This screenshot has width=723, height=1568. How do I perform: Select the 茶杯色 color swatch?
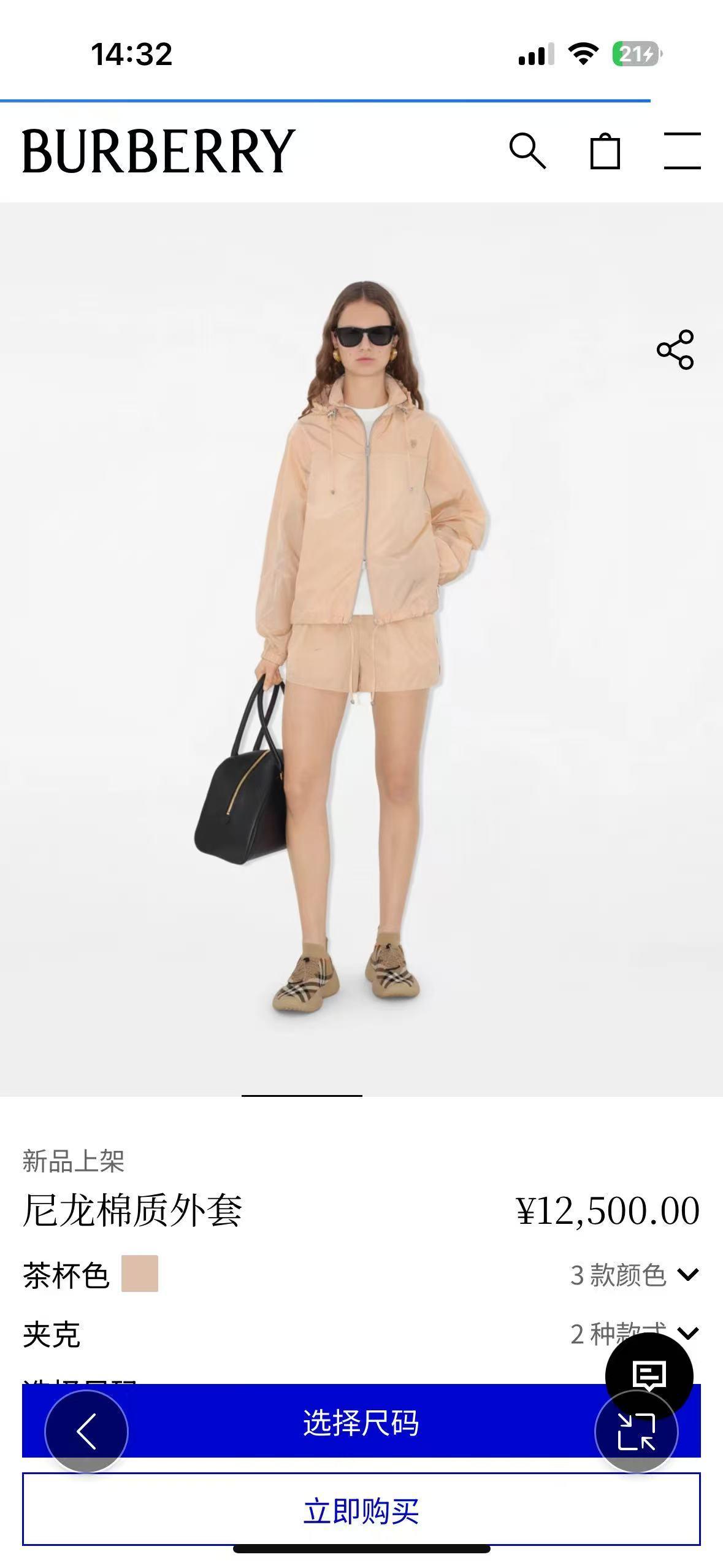[139, 1274]
